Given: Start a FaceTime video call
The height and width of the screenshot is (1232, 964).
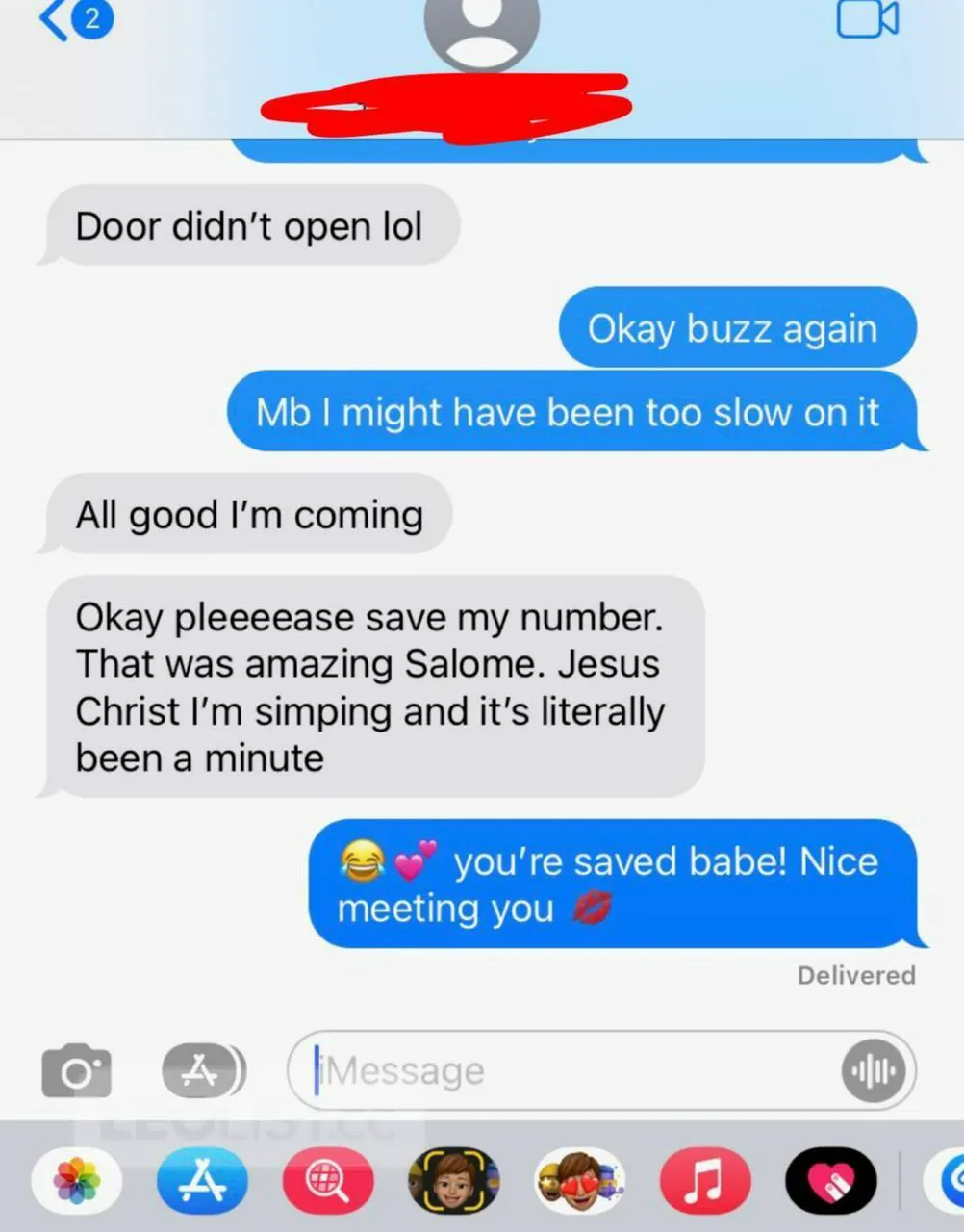Looking at the screenshot, I should point(867,20).
